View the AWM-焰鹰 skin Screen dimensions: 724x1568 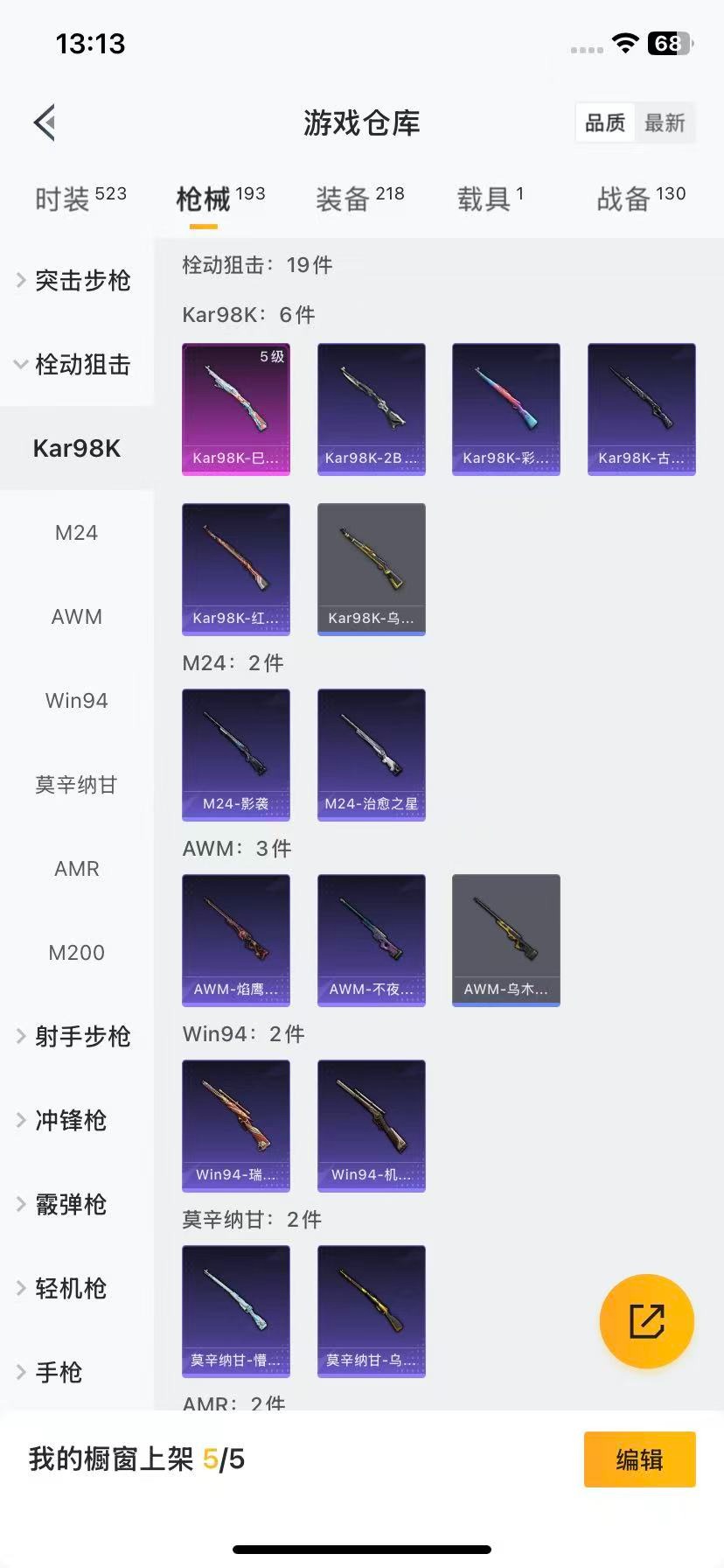pyautogui.click(x=236, y=940)
